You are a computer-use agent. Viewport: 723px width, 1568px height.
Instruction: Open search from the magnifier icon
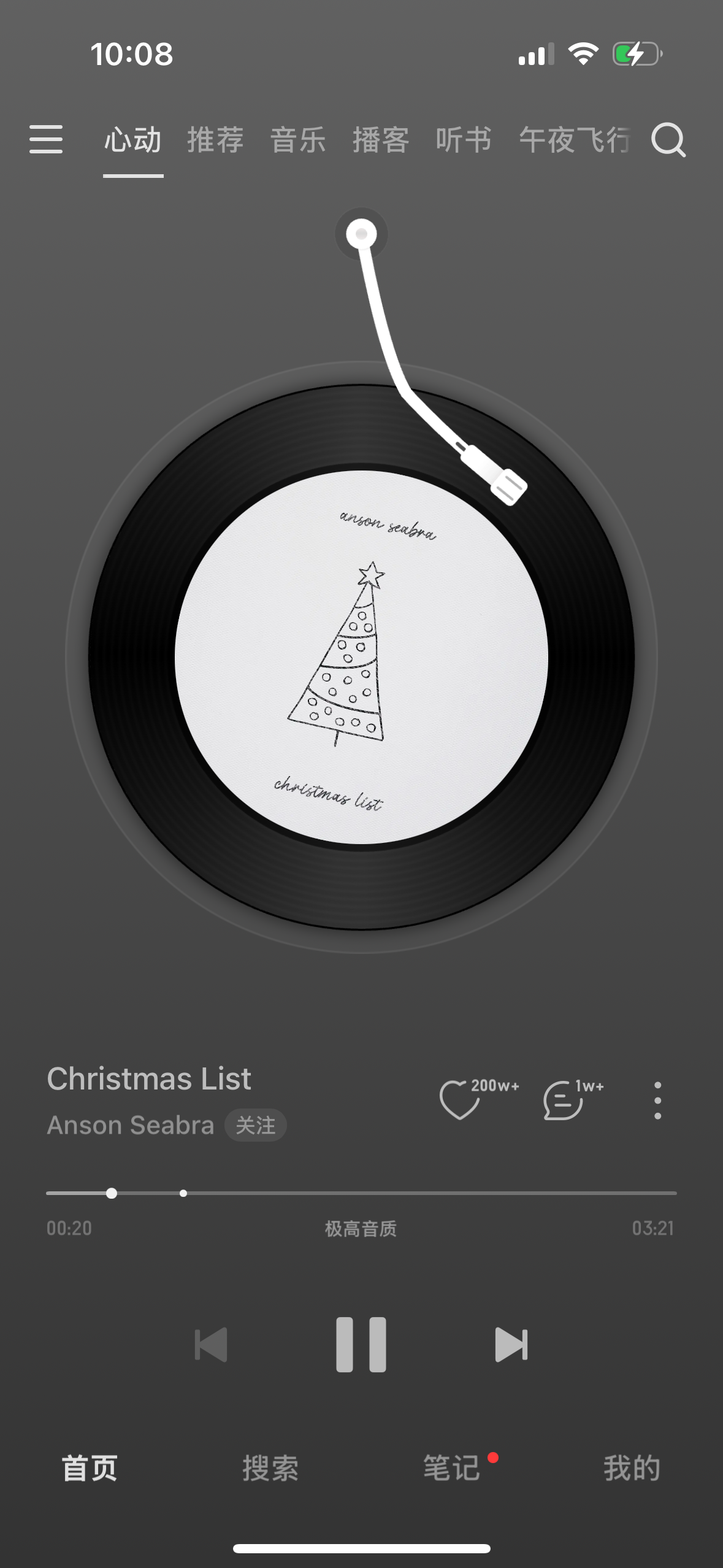tap(668, 140)
